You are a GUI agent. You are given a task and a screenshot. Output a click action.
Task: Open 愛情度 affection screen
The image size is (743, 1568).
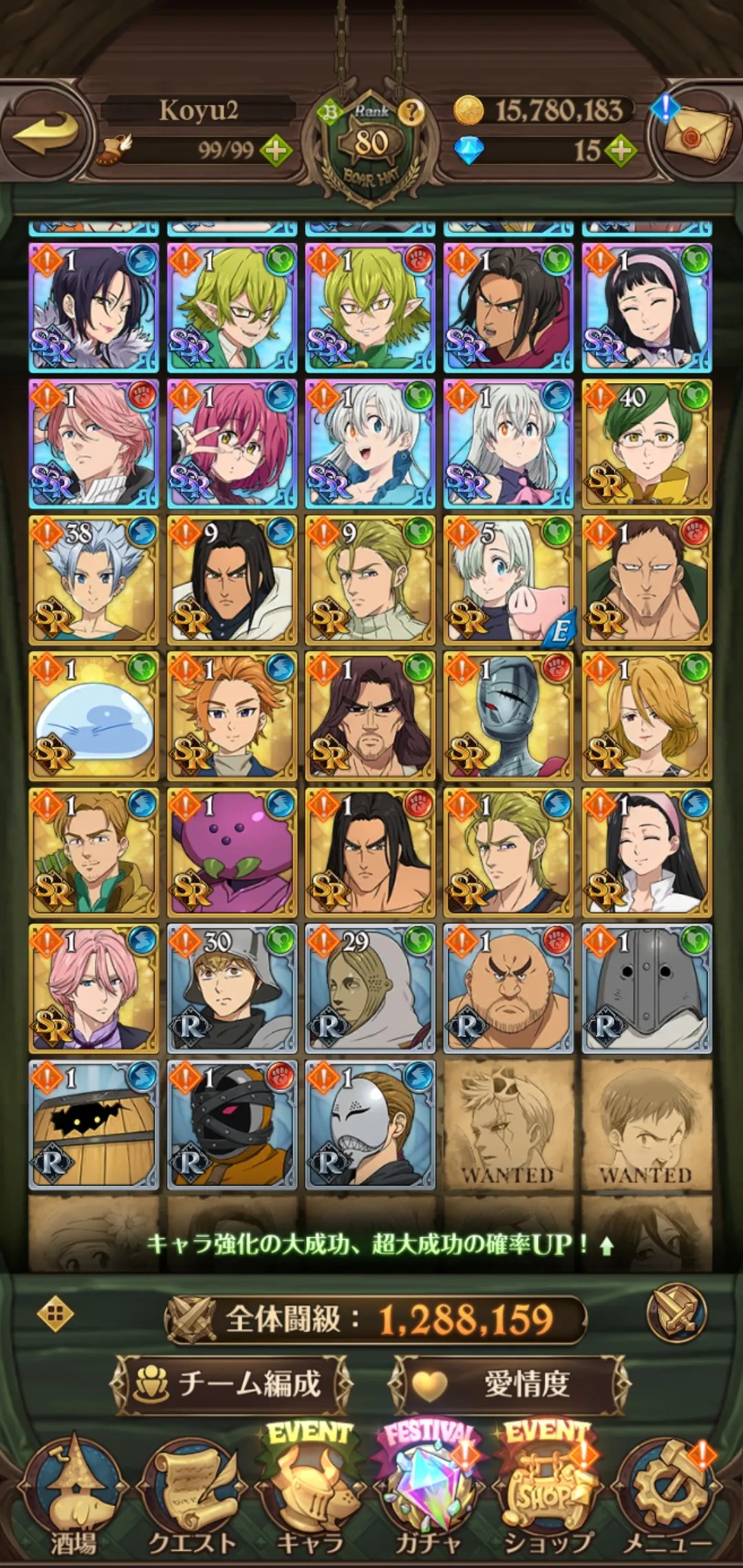(509, 1383)
